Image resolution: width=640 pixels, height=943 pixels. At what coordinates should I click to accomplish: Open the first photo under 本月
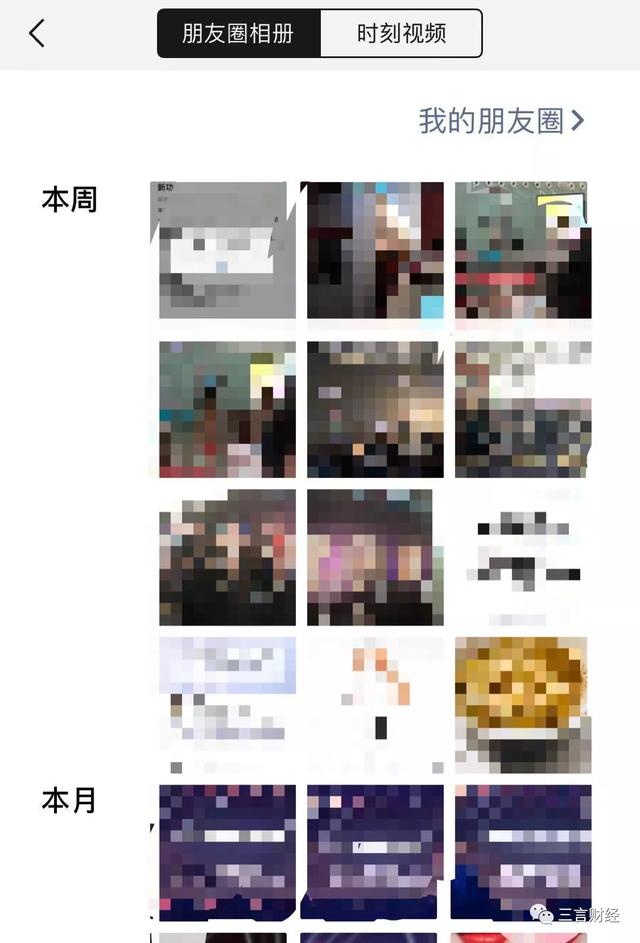point(227,851)
